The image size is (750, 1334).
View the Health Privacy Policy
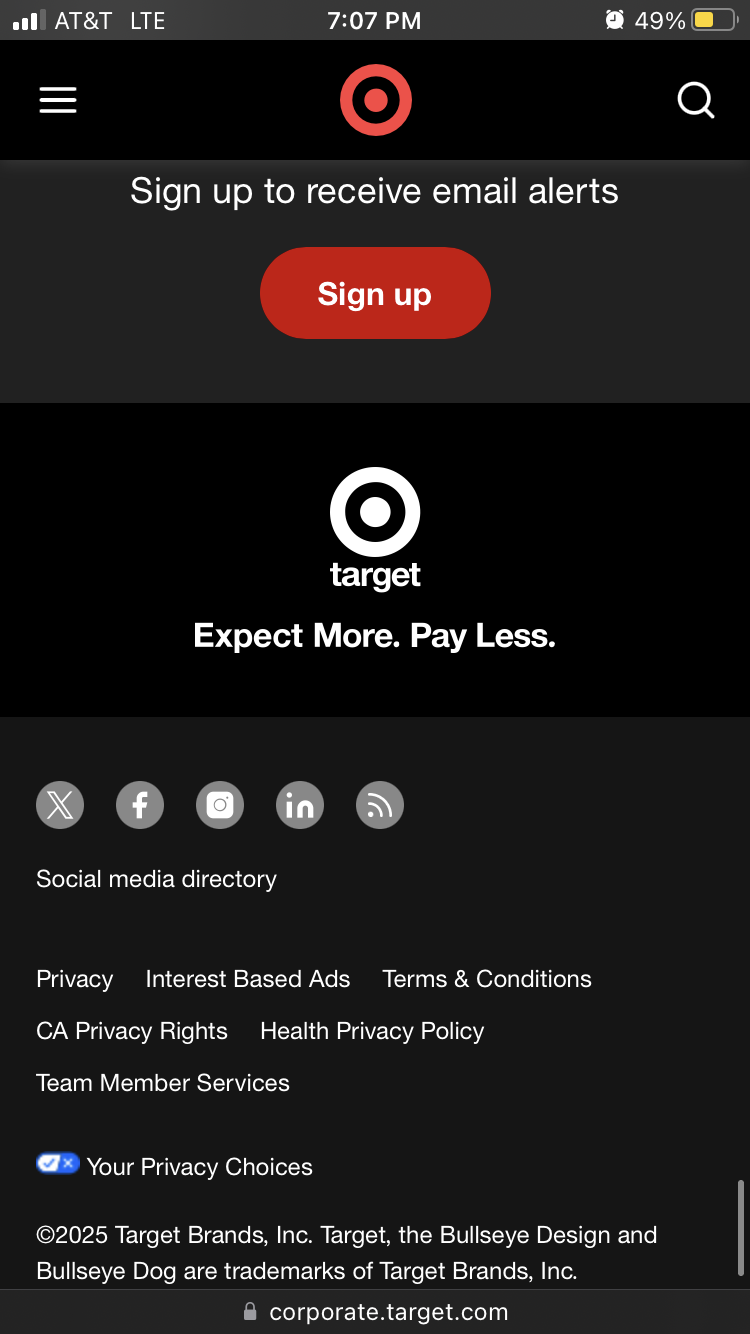[372, 1031]
